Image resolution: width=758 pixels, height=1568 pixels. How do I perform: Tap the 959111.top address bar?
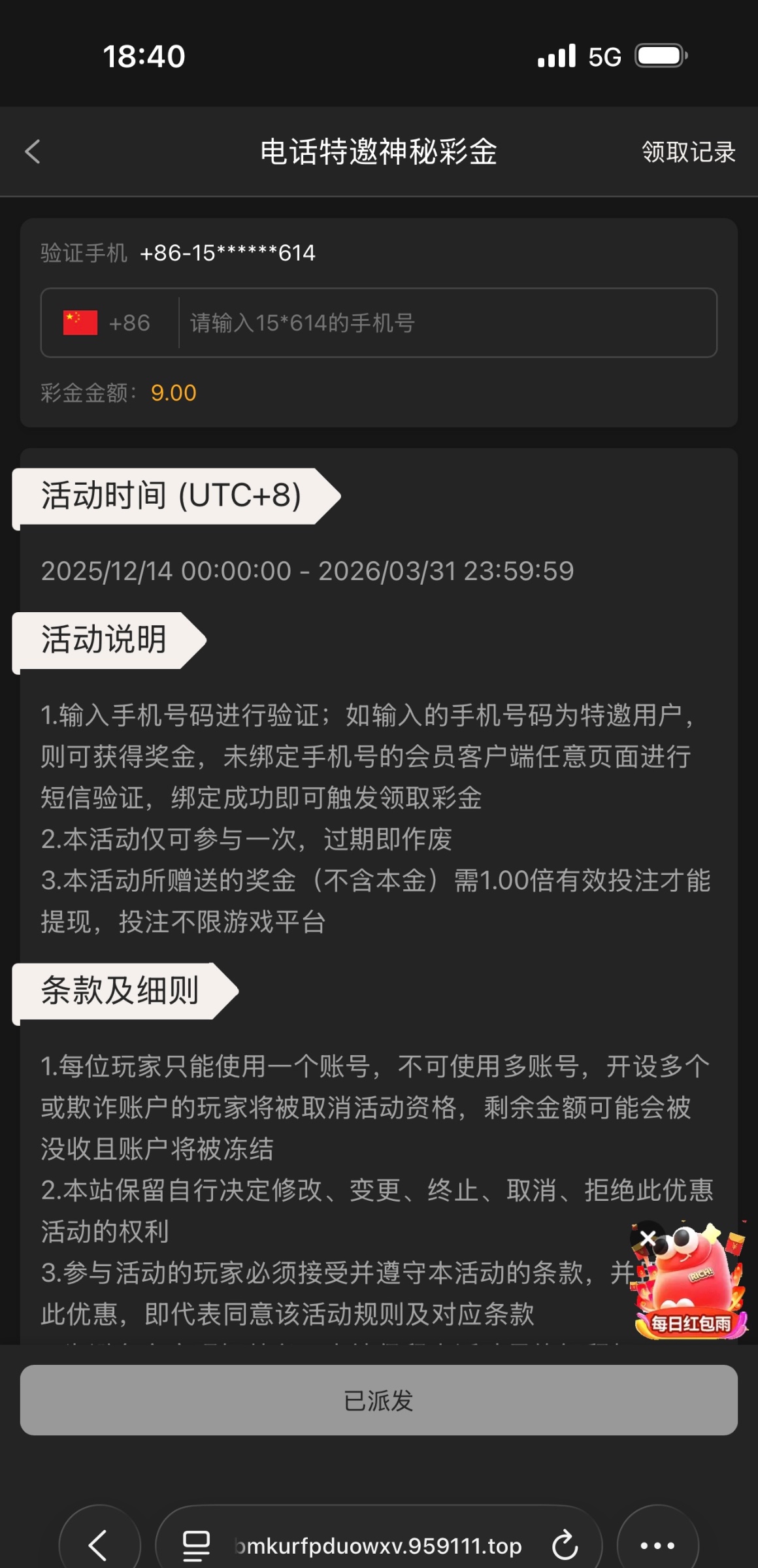[378, 1546]
